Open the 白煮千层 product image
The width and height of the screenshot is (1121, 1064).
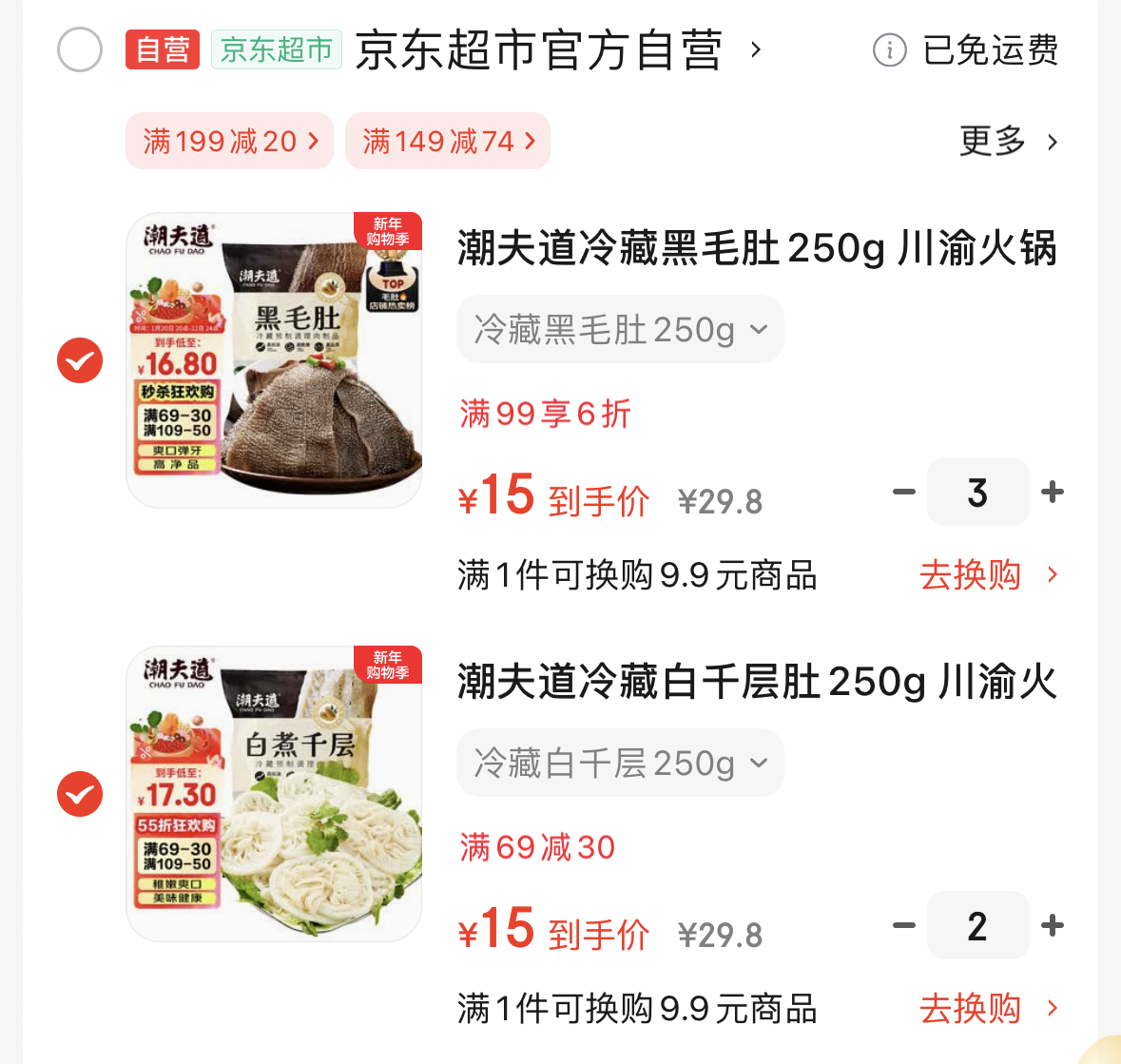point(274,794)
